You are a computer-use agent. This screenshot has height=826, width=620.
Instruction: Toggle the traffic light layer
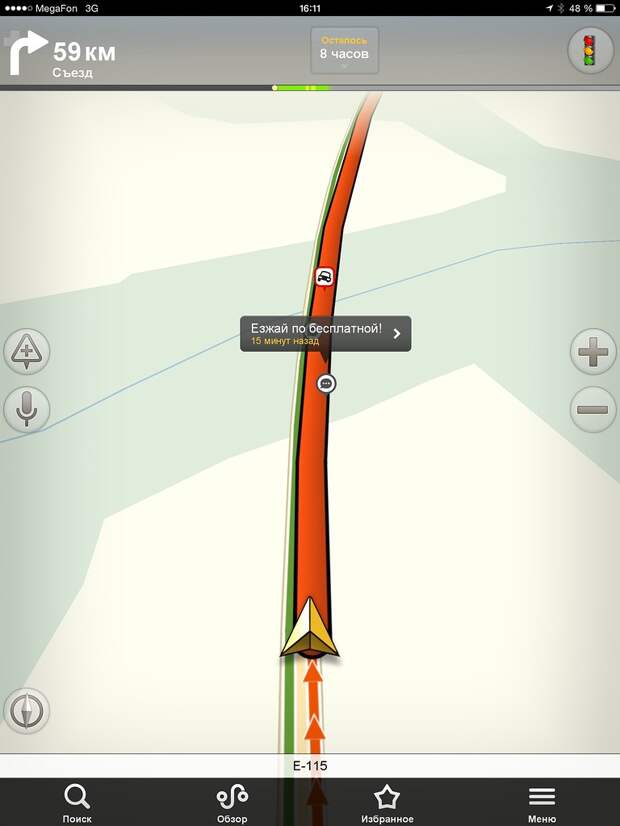click(591, 49)
